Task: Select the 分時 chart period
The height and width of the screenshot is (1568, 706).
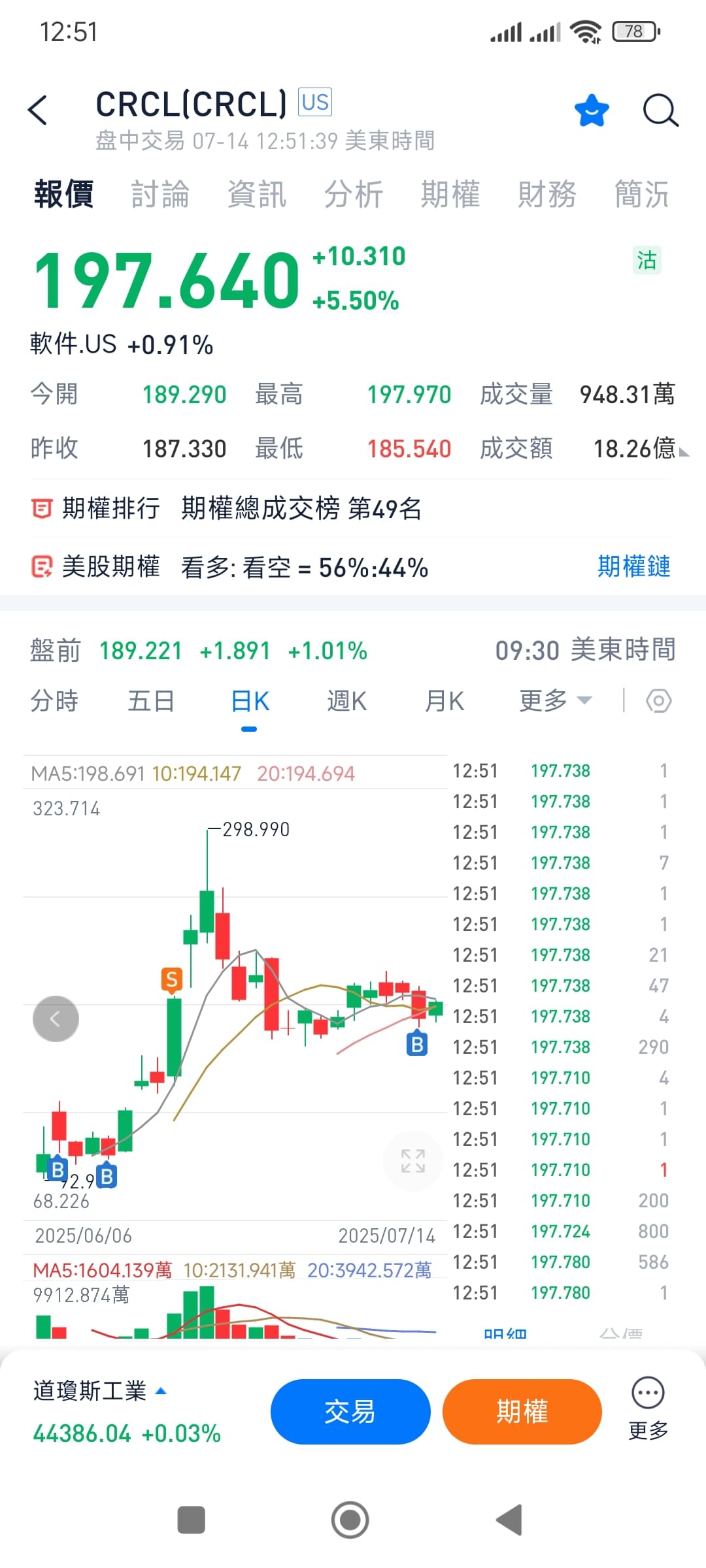Action: tap(54, 701)
